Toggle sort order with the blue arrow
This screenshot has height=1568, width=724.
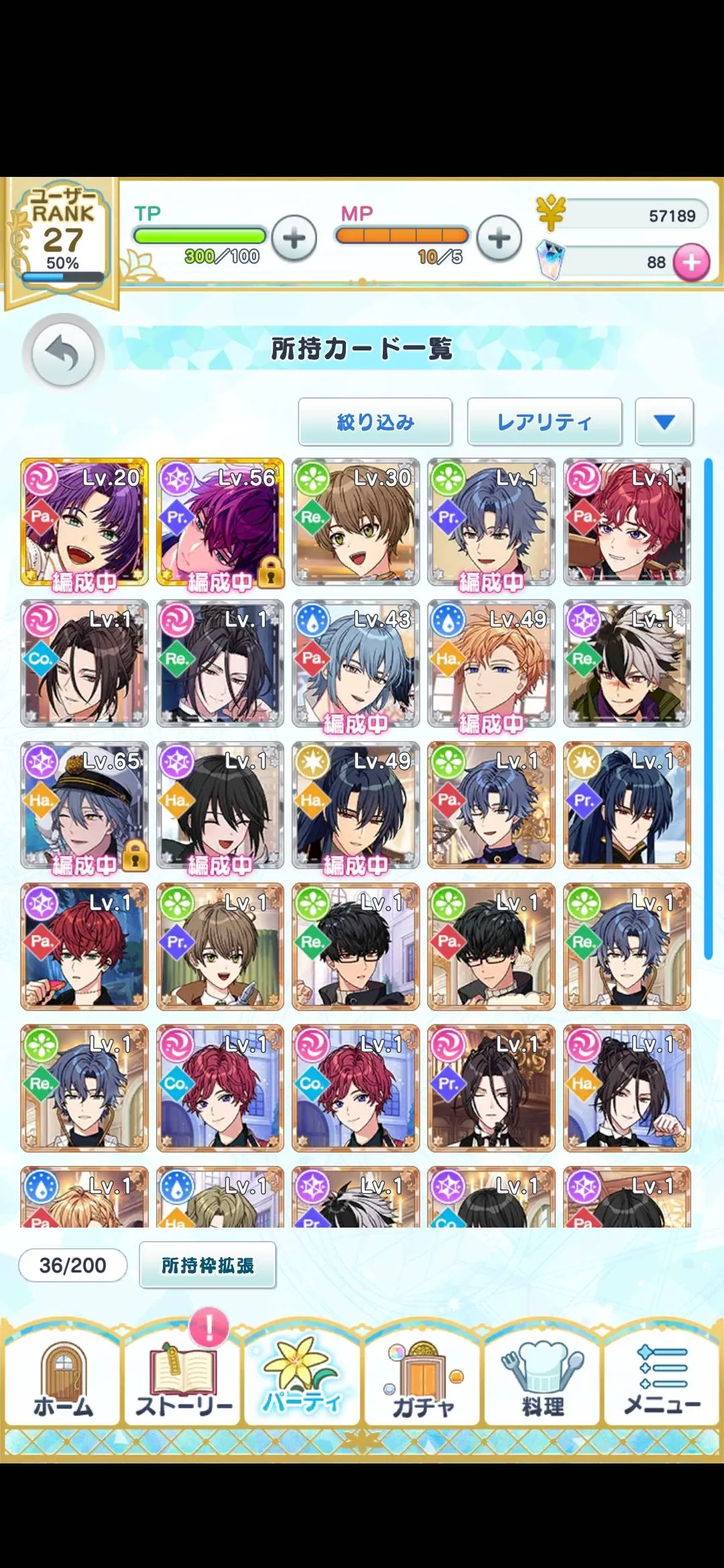[x=664, y=422]
